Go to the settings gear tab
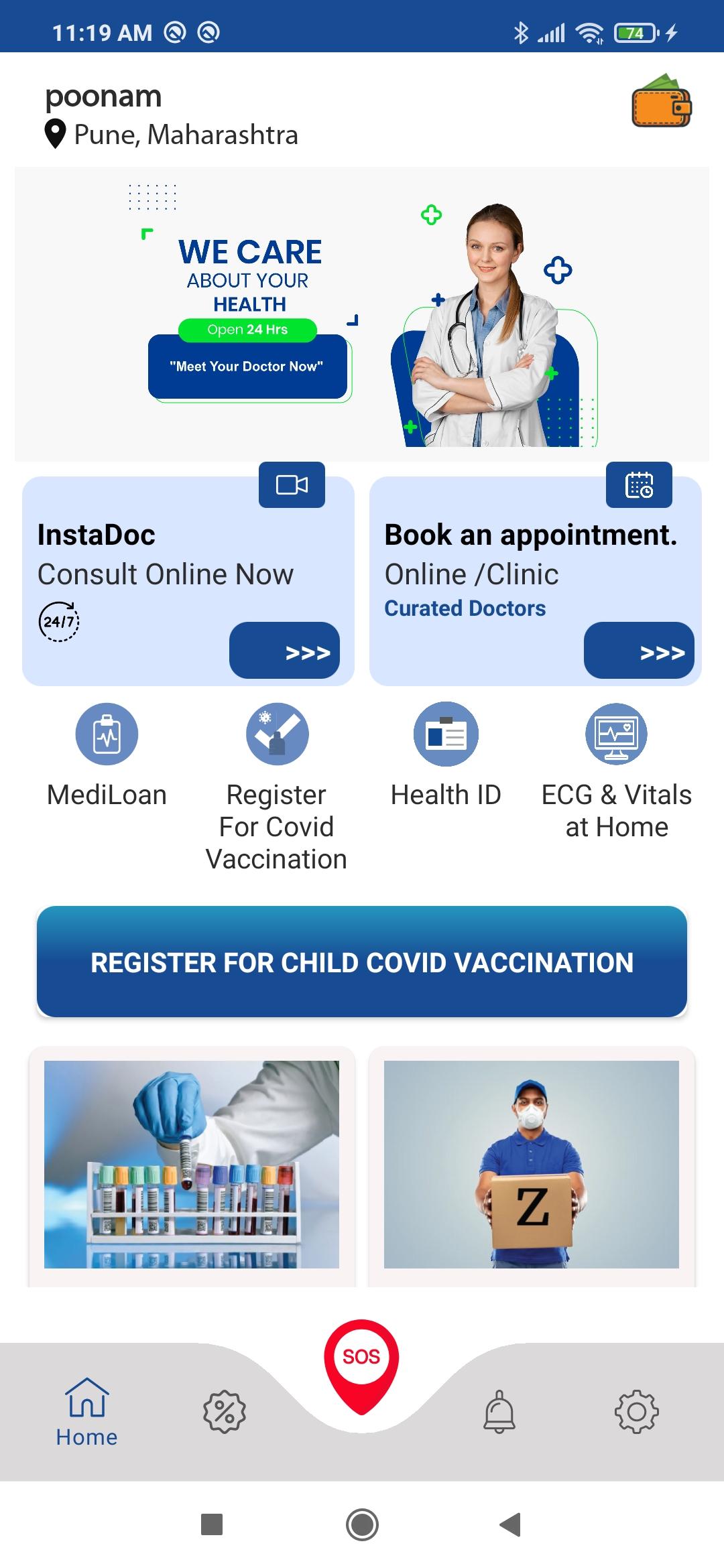This screenshot has height=1568, width=724. 636,1411
